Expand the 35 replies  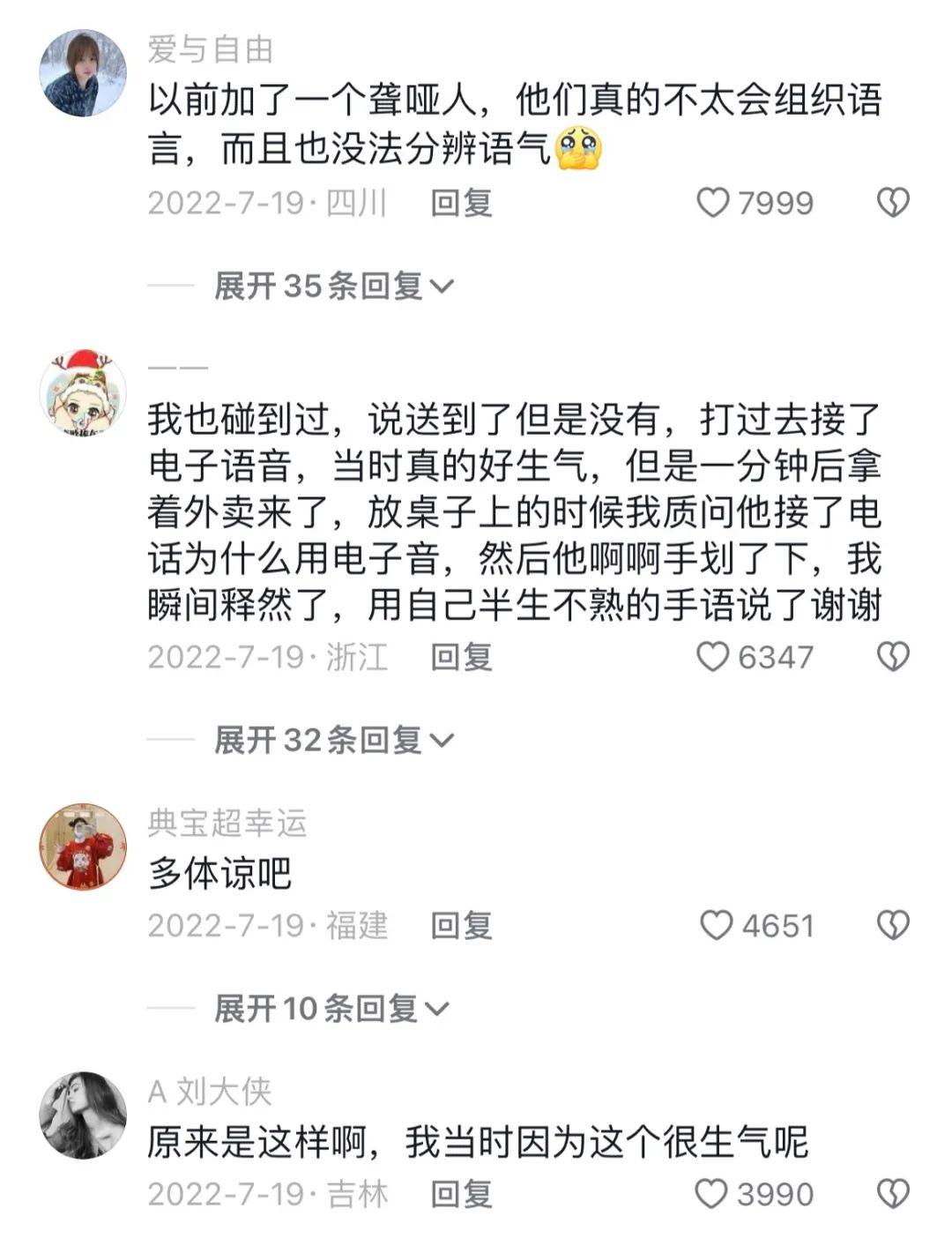point(333,286)
